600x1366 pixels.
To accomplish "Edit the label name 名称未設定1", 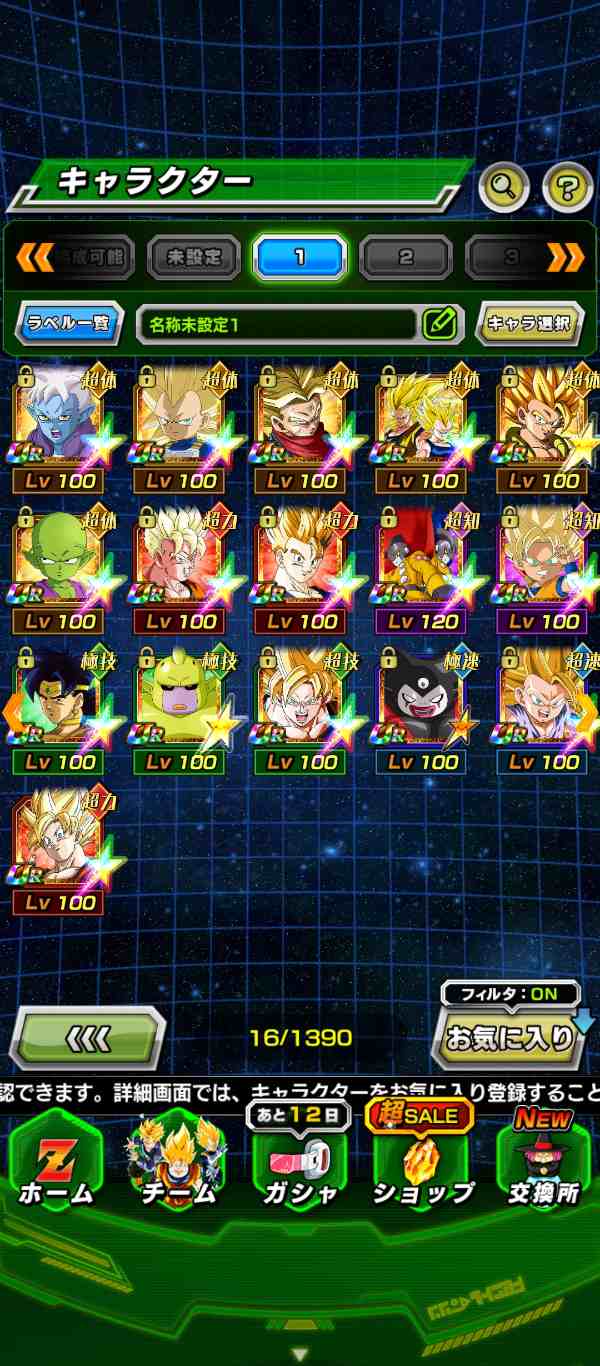I will pyautogui.click(x=439, y=324).
